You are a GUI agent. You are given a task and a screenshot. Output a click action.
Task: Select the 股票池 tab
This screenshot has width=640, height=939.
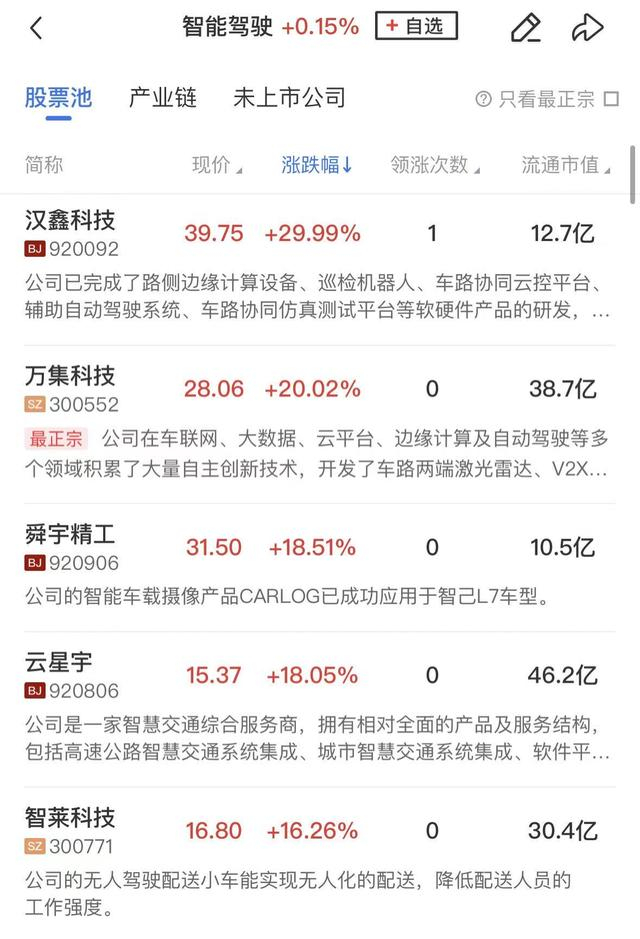(x=58, y=97)
